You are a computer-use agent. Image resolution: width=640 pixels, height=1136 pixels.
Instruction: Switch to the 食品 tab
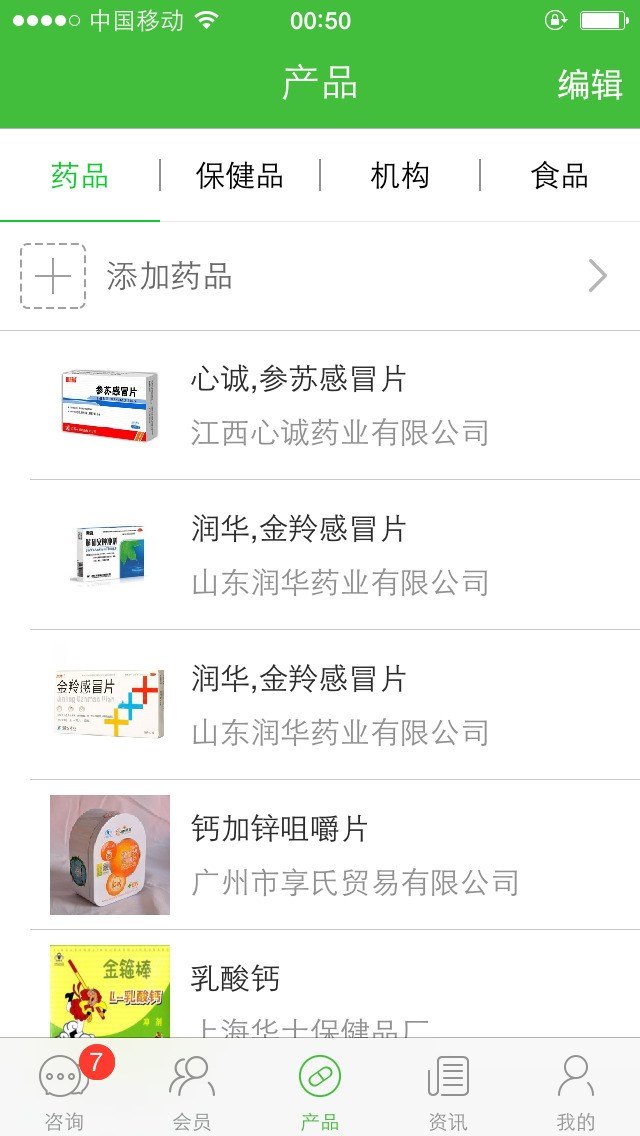click(x=560, y=176)
